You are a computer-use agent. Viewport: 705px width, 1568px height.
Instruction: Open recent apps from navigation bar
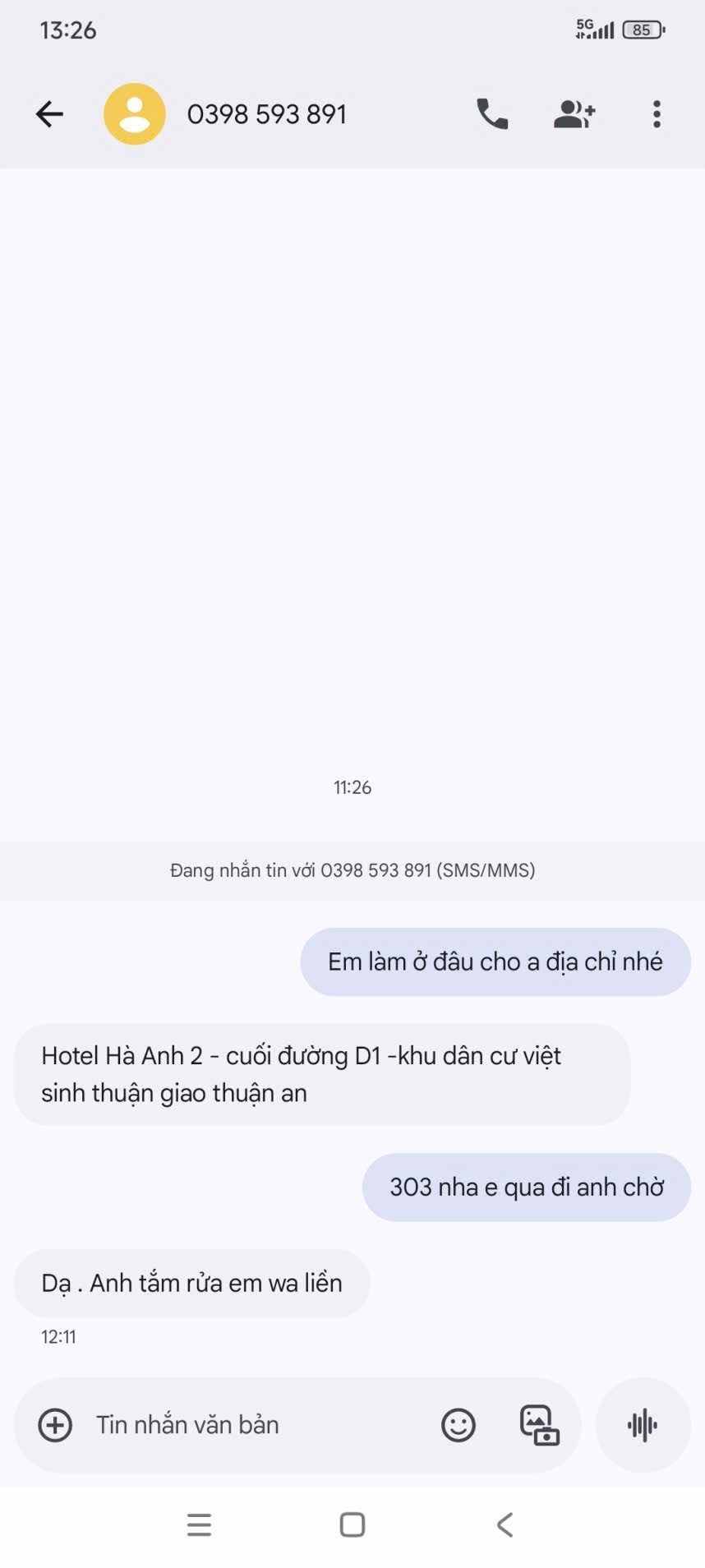click(x=199, y=1525)
